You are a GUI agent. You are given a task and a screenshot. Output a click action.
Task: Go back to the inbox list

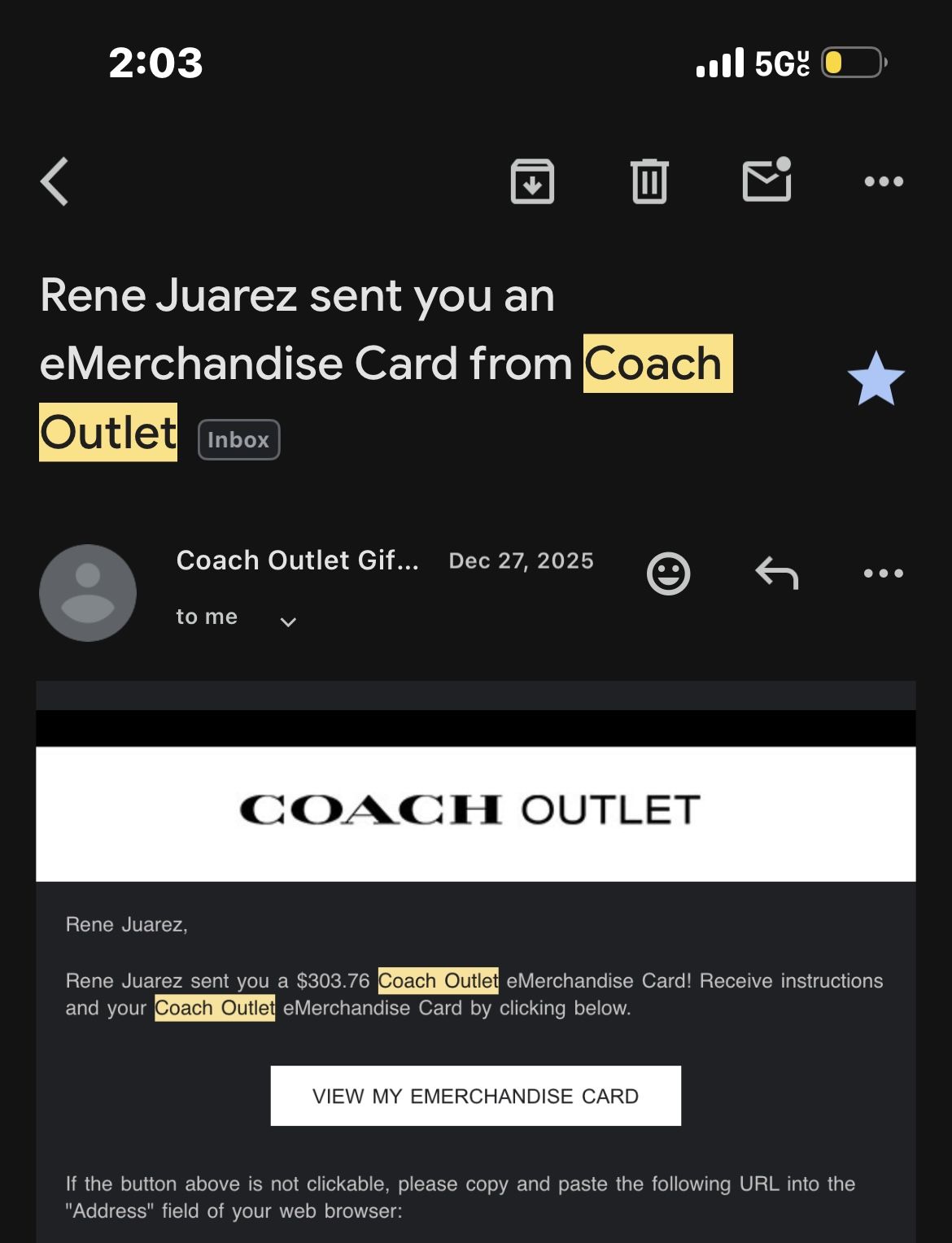coord(55,181)
